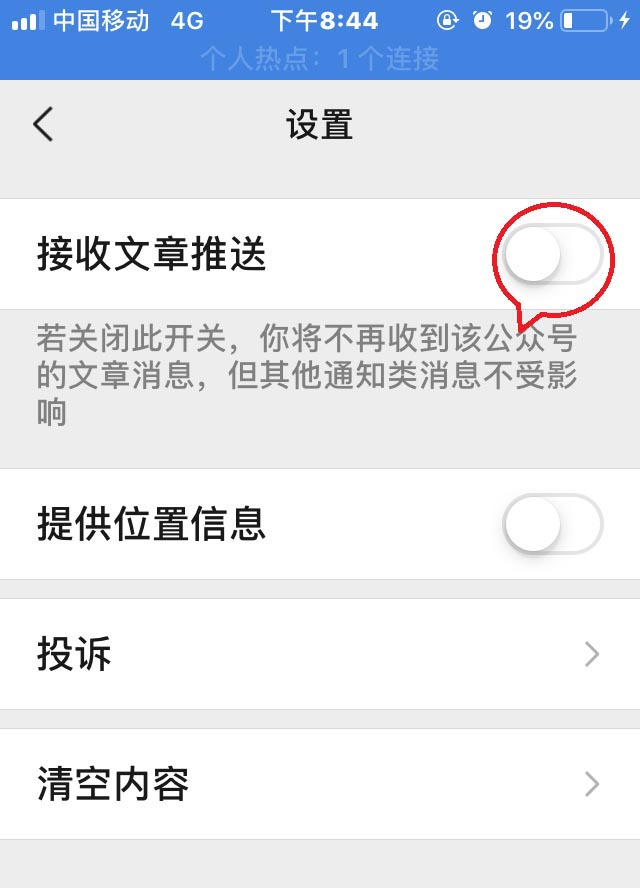
Task: Open the 投诉 row
Action: 320,655
